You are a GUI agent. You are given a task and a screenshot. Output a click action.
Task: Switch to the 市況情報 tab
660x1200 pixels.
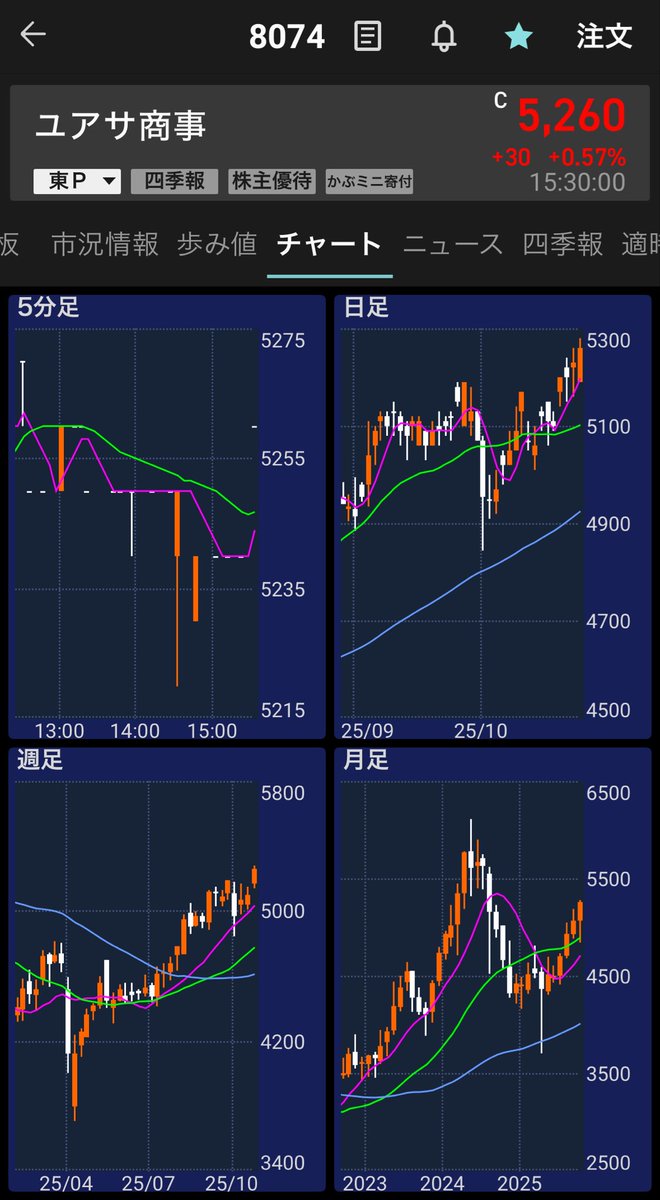pyautogui.click(x=105, y=244)
